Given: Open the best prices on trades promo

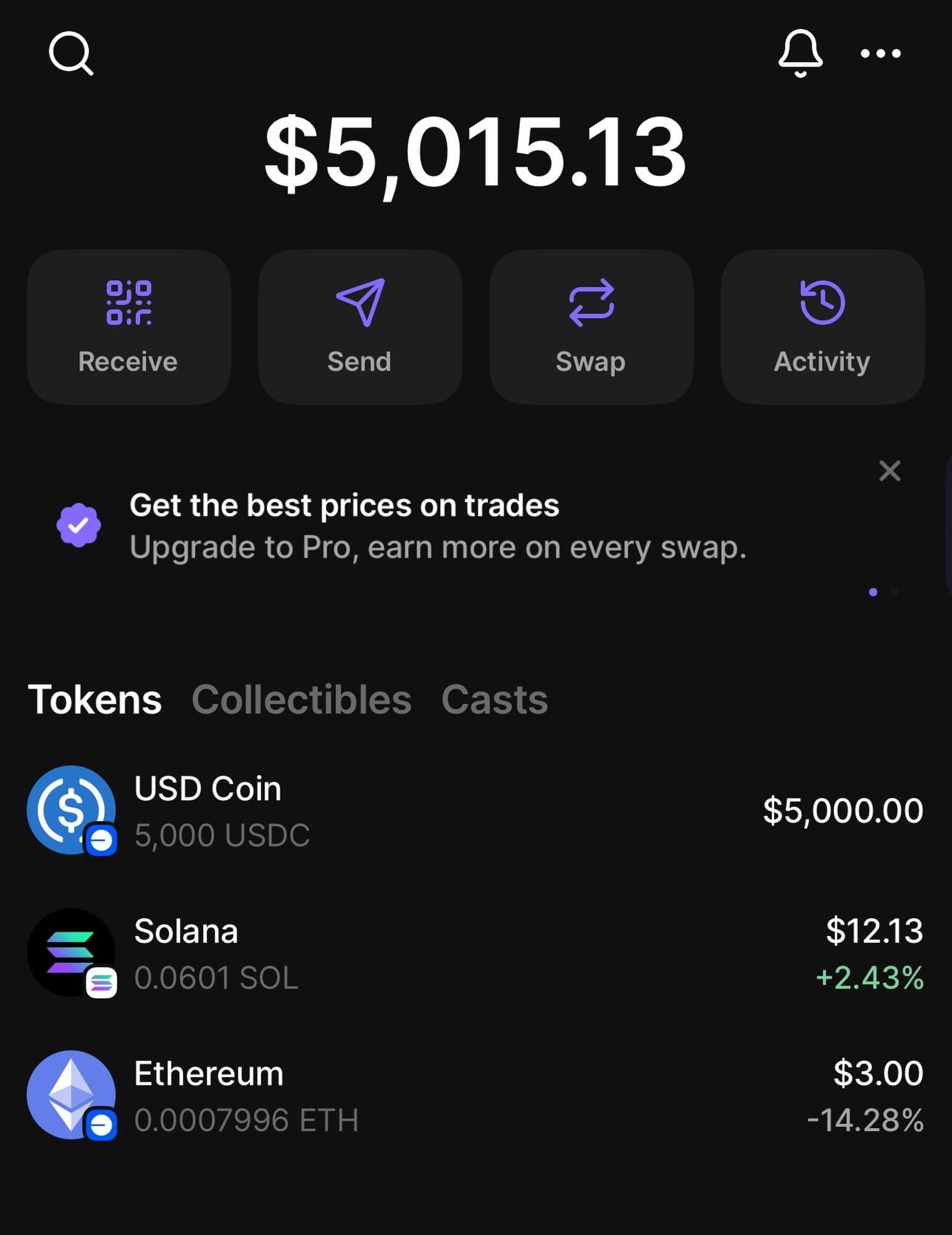Looking at the screenshot, I should pos(401,526).
